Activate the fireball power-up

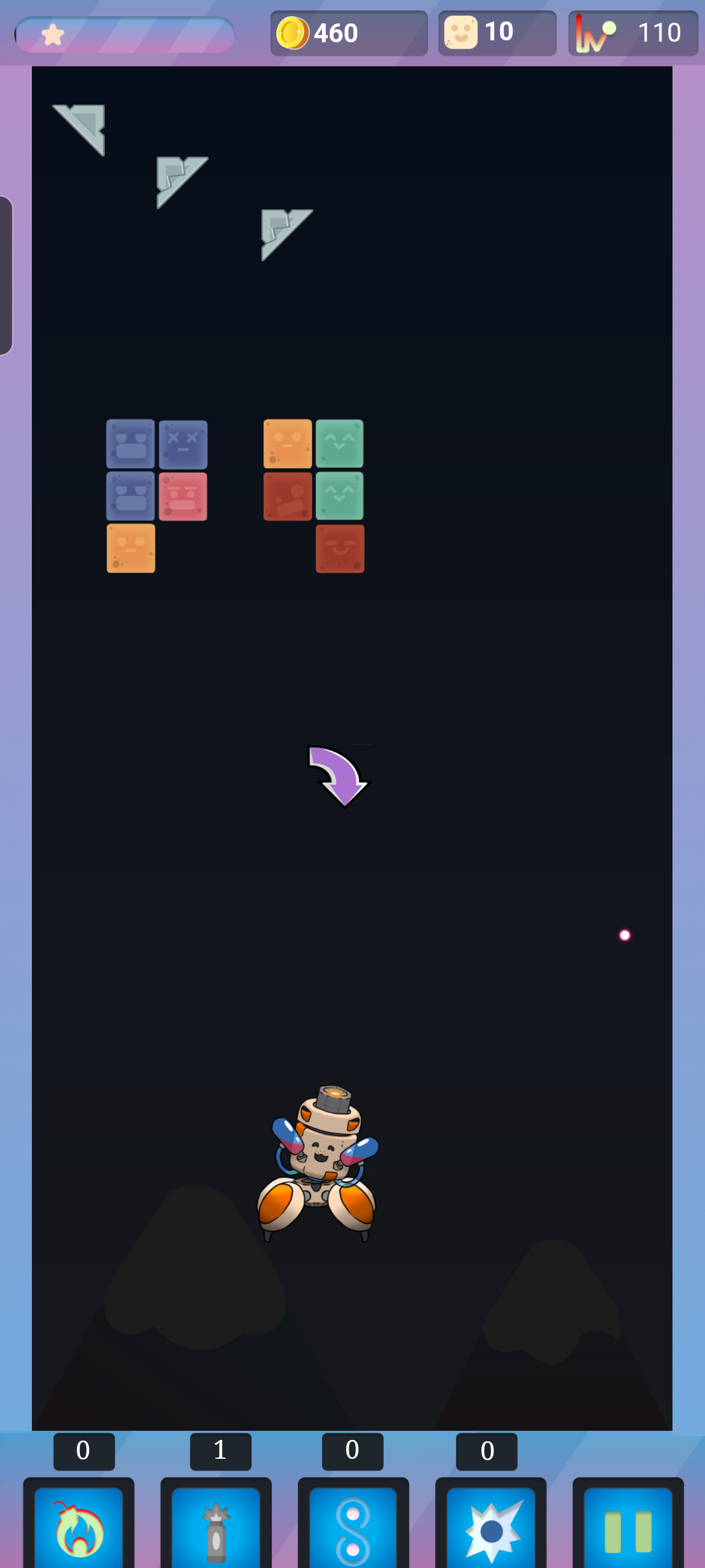click(x=79, y=1528)
